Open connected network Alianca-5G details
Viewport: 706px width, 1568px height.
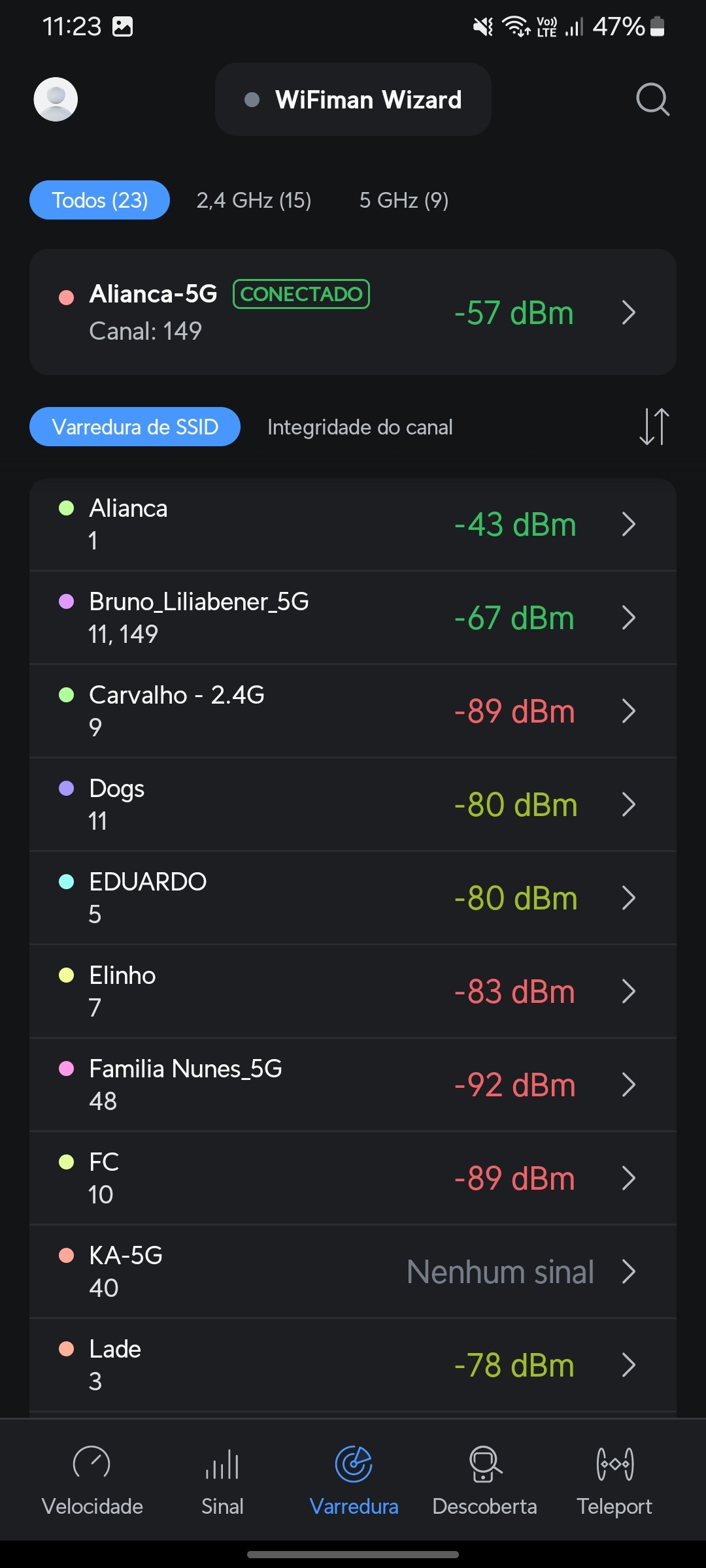(x=353, y=312)
